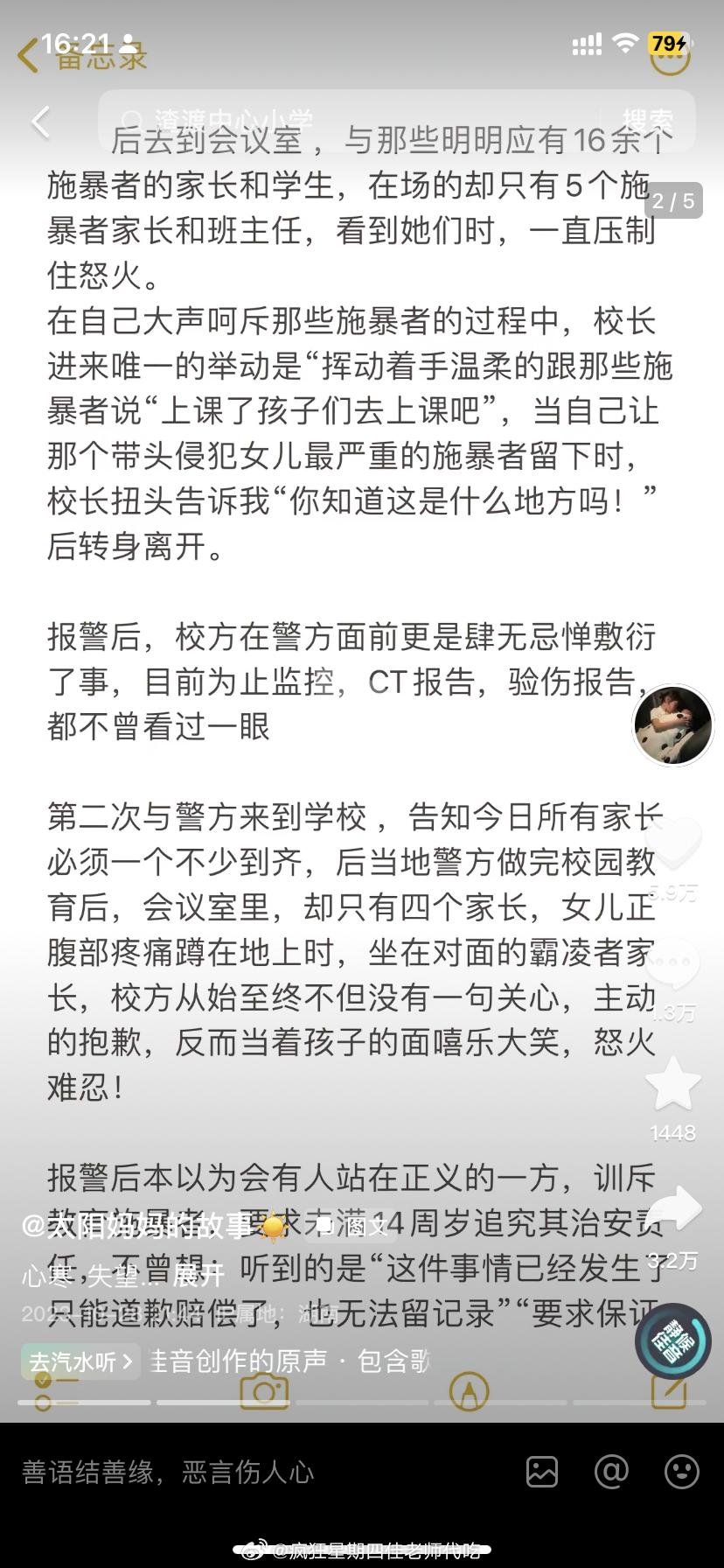Open the @太阳妈妈的故事 author name
This screenshot has width=724, height=1568.
(x=140, y=1226)
